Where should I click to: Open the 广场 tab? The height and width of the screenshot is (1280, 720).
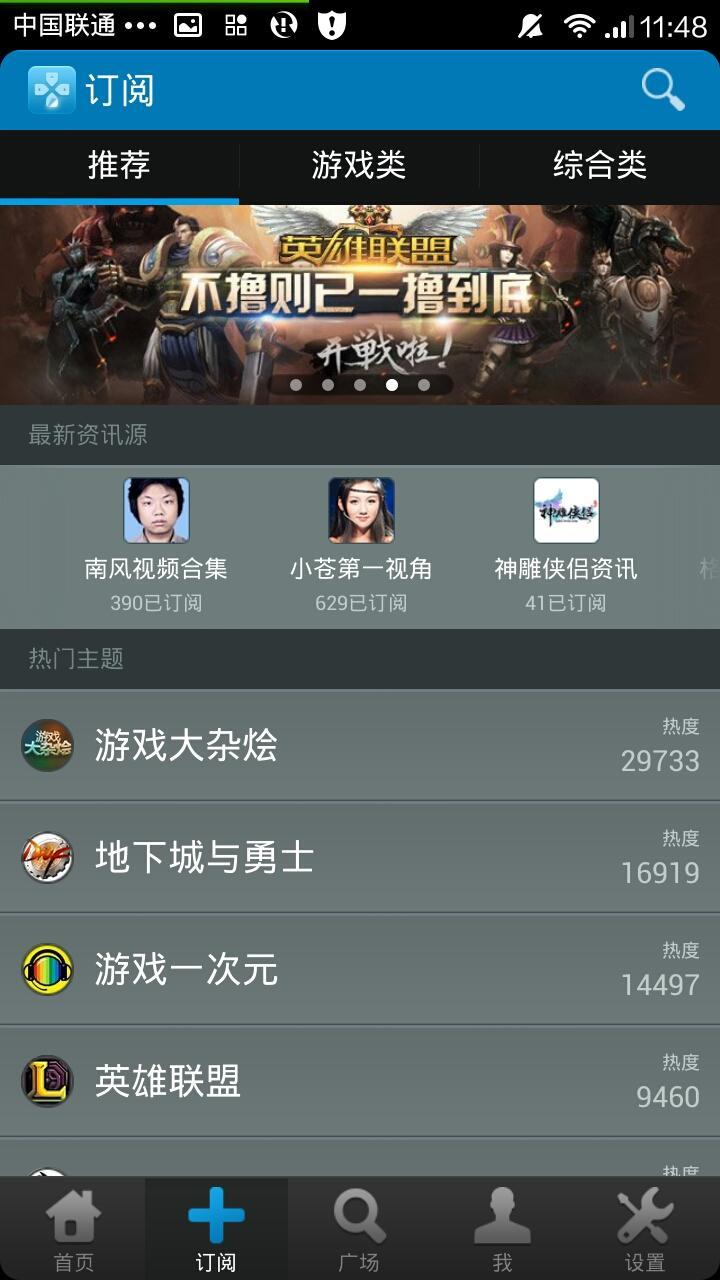pyautogui.click(x=359, y=1229)
